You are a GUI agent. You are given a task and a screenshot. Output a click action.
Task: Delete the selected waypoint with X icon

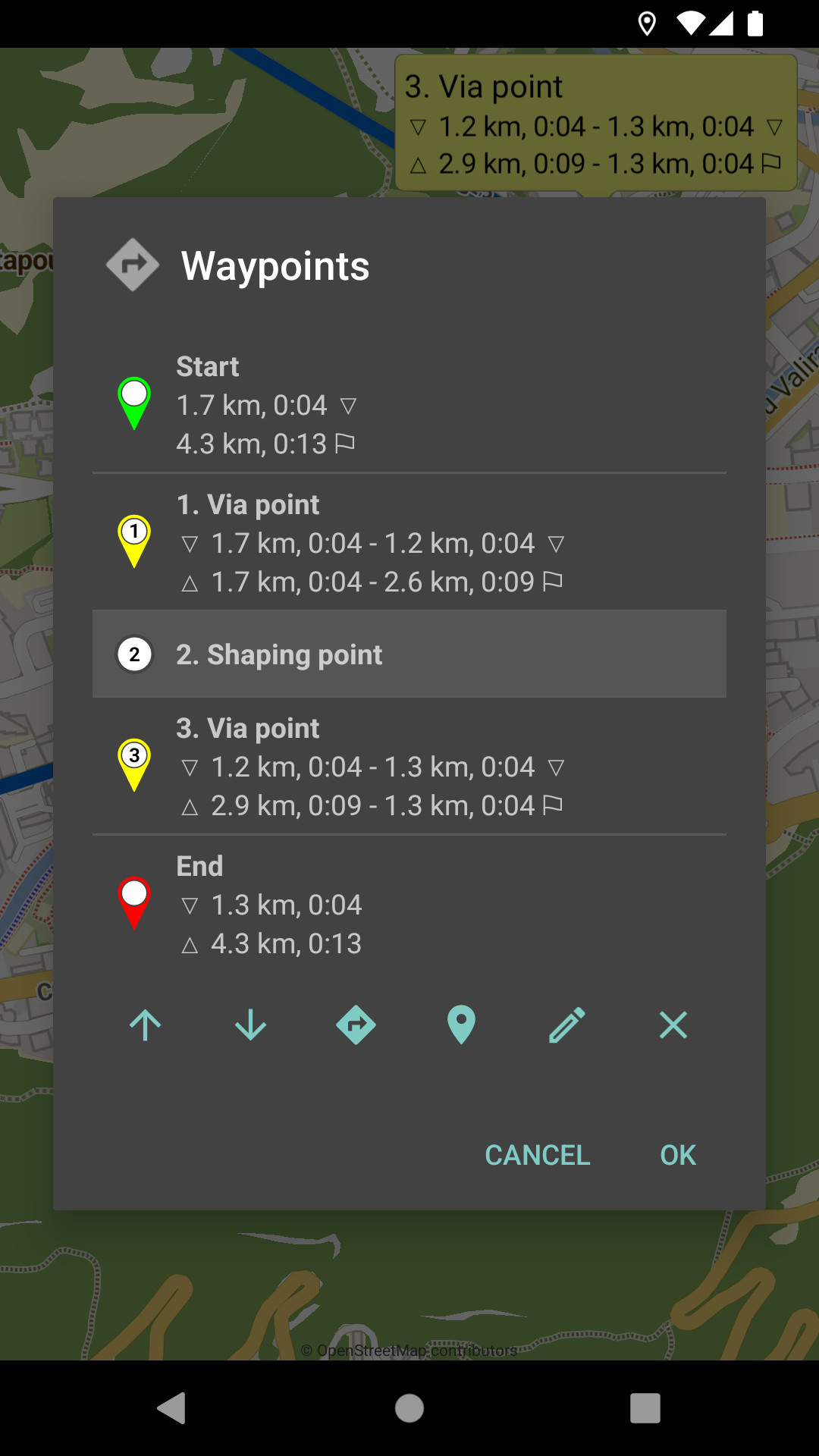673,1025
